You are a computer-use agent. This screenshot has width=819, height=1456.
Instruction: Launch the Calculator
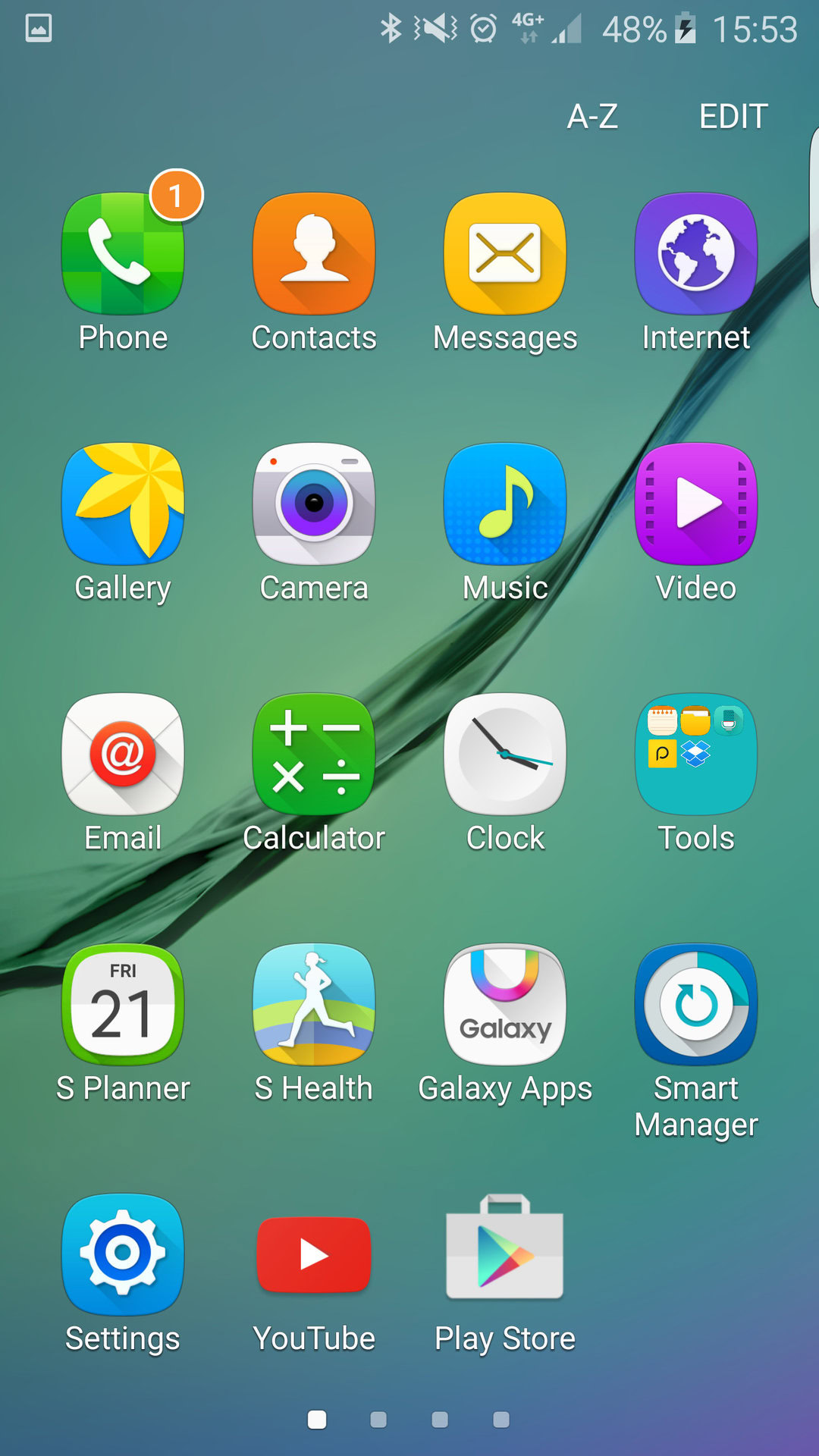point(314,755)
